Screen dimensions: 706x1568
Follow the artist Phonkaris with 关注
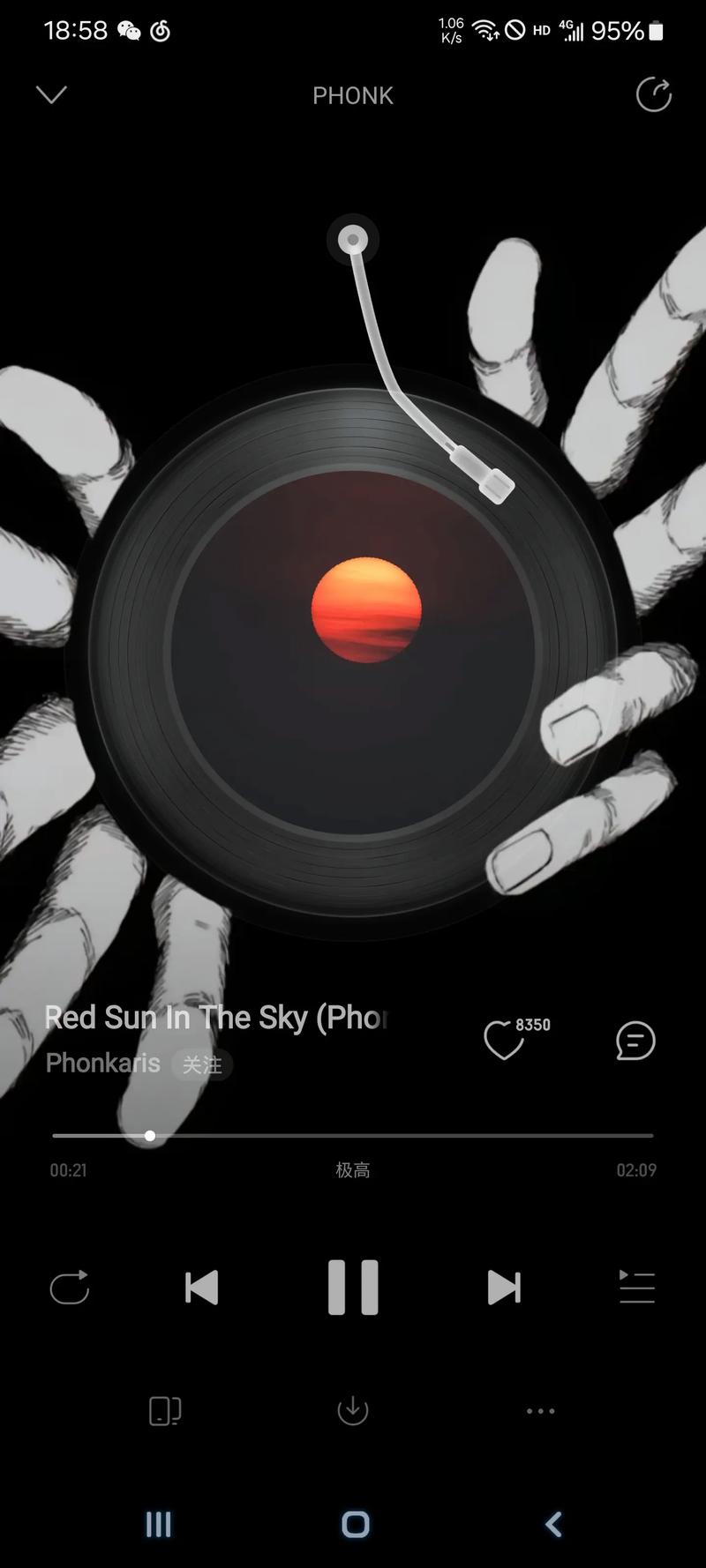click(202, 1064)
